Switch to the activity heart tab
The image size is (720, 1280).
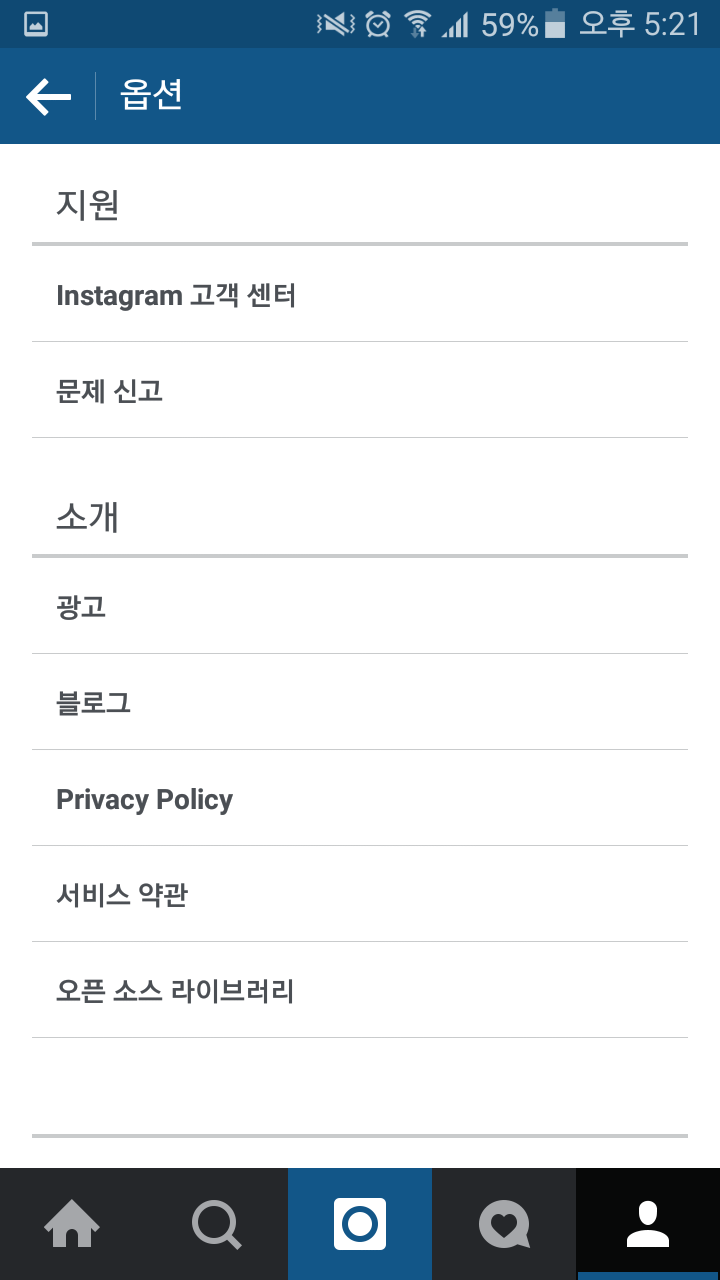pos(504,1224)
